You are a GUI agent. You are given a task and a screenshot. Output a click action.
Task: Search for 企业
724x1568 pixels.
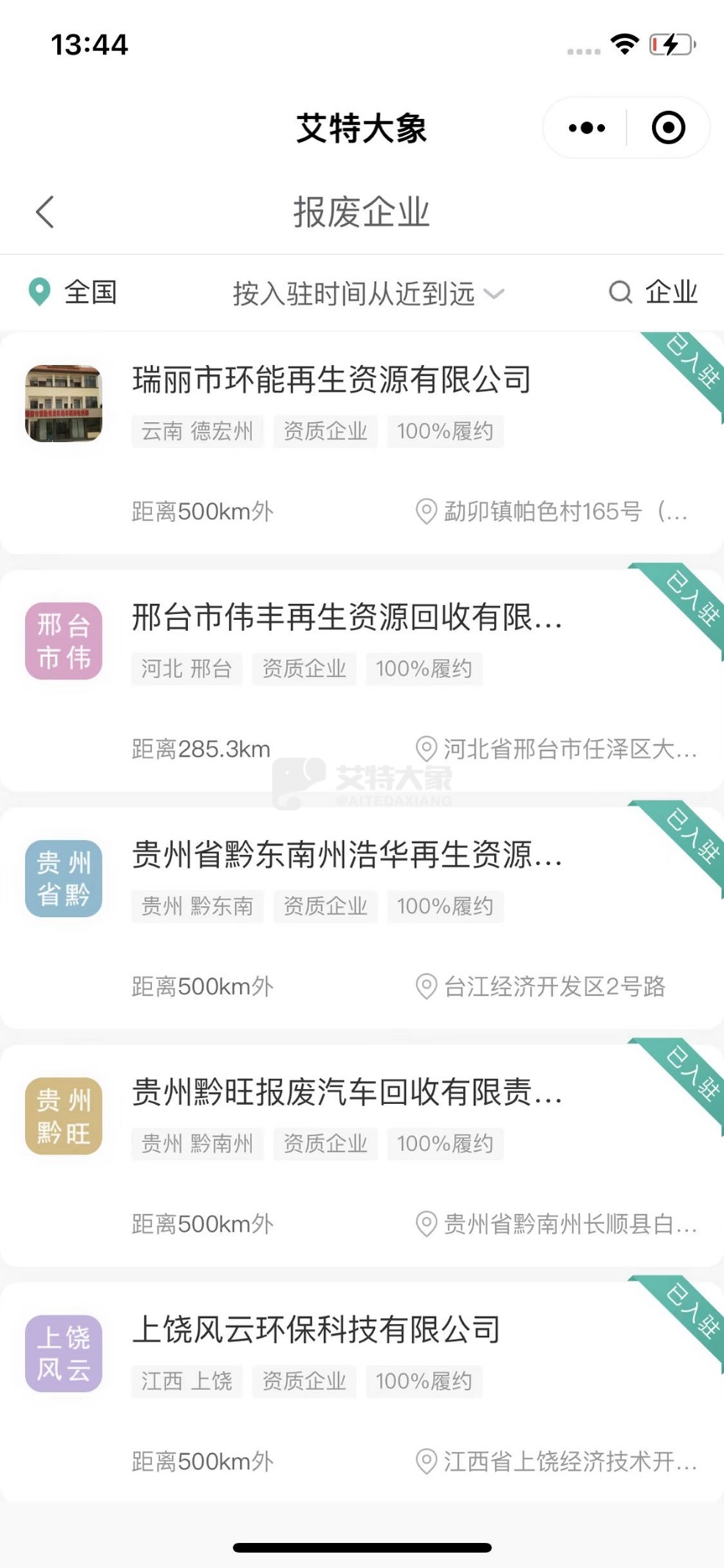(653, 292)
